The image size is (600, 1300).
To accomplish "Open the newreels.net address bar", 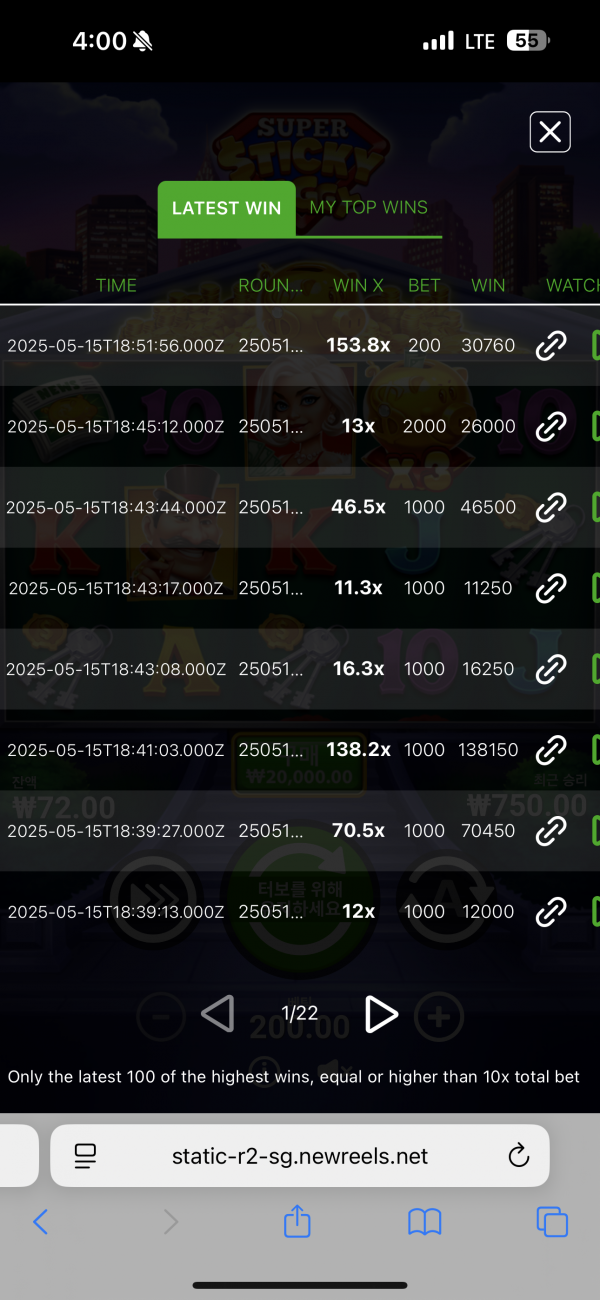I will [300, 1157].
